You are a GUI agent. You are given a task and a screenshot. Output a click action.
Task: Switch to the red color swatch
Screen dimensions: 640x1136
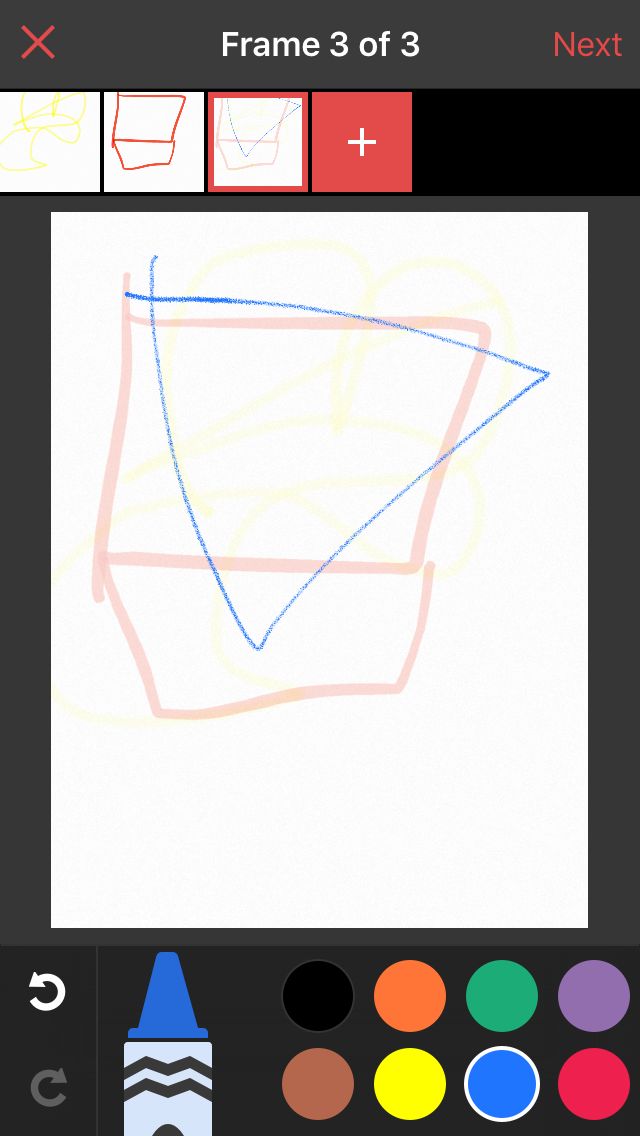tap(594, 1084)
